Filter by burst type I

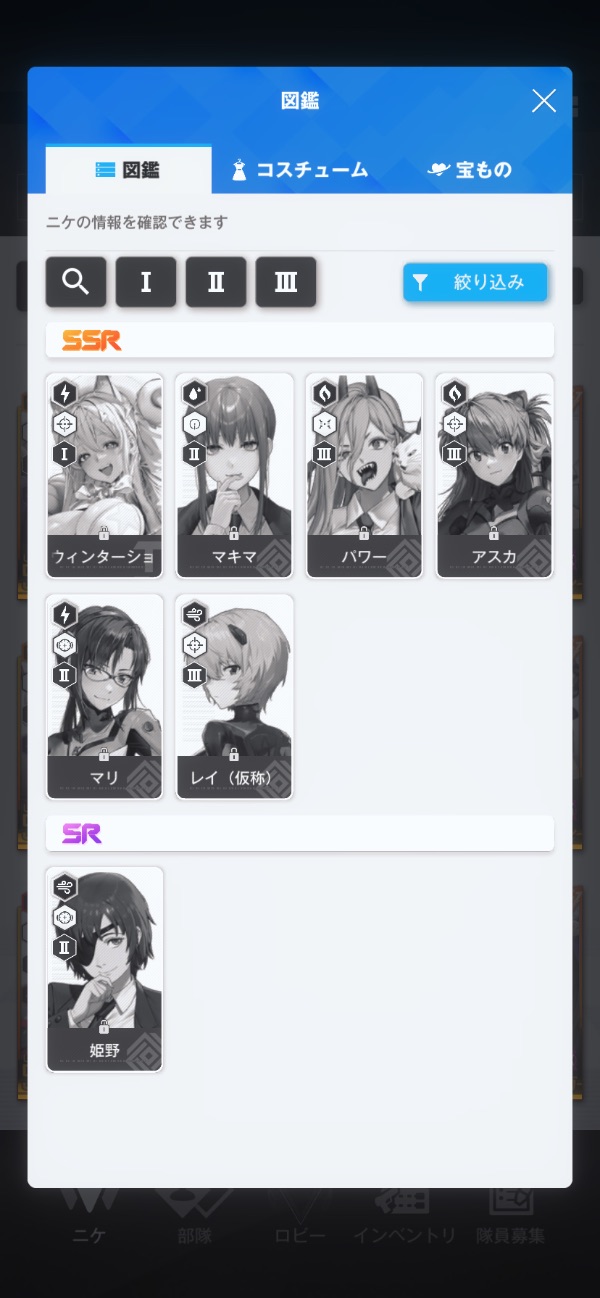coord(146,282)
